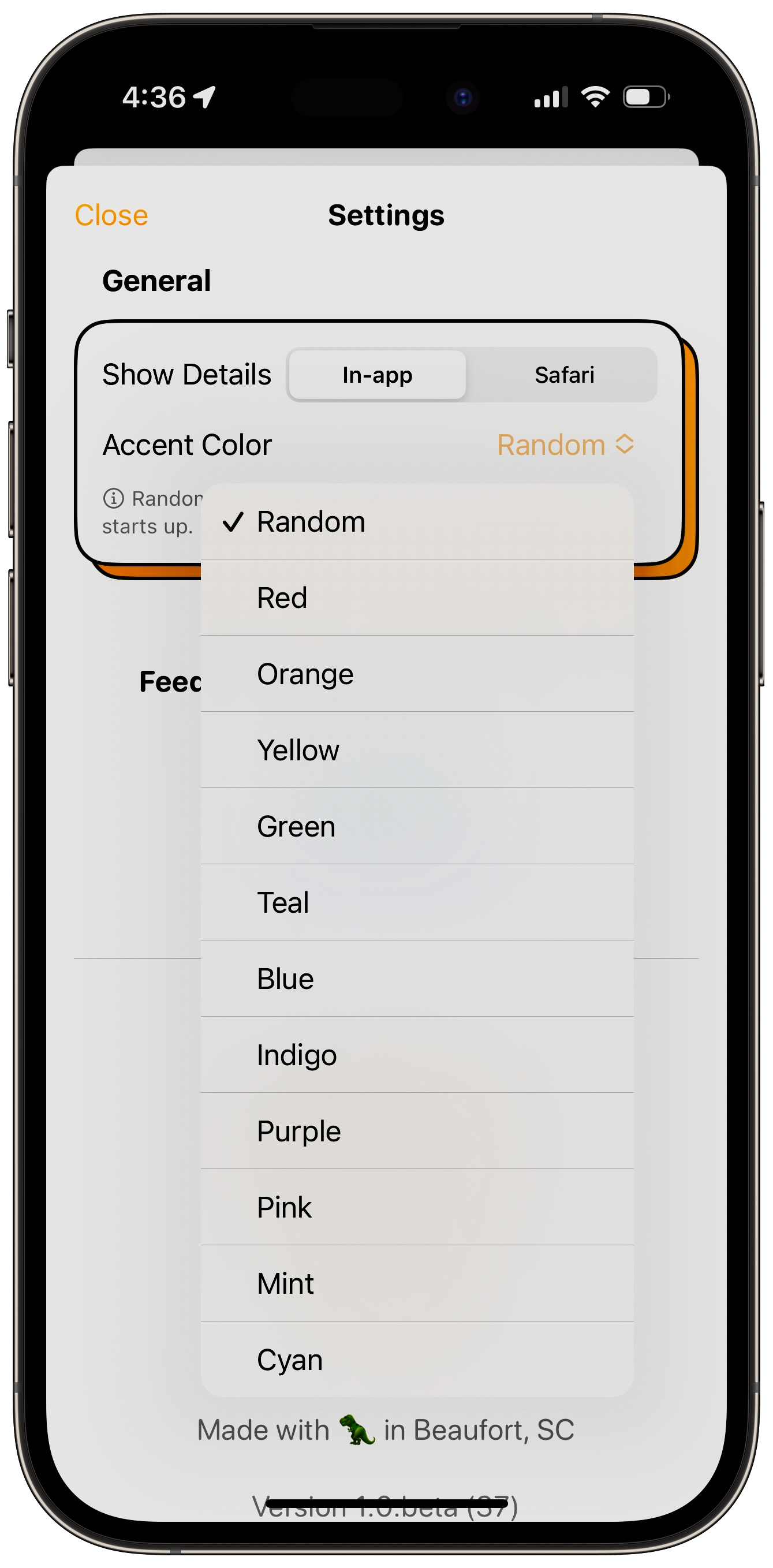Pick Blue from the menu
This screenshot has height=1568, width=773.
[417, 979]
